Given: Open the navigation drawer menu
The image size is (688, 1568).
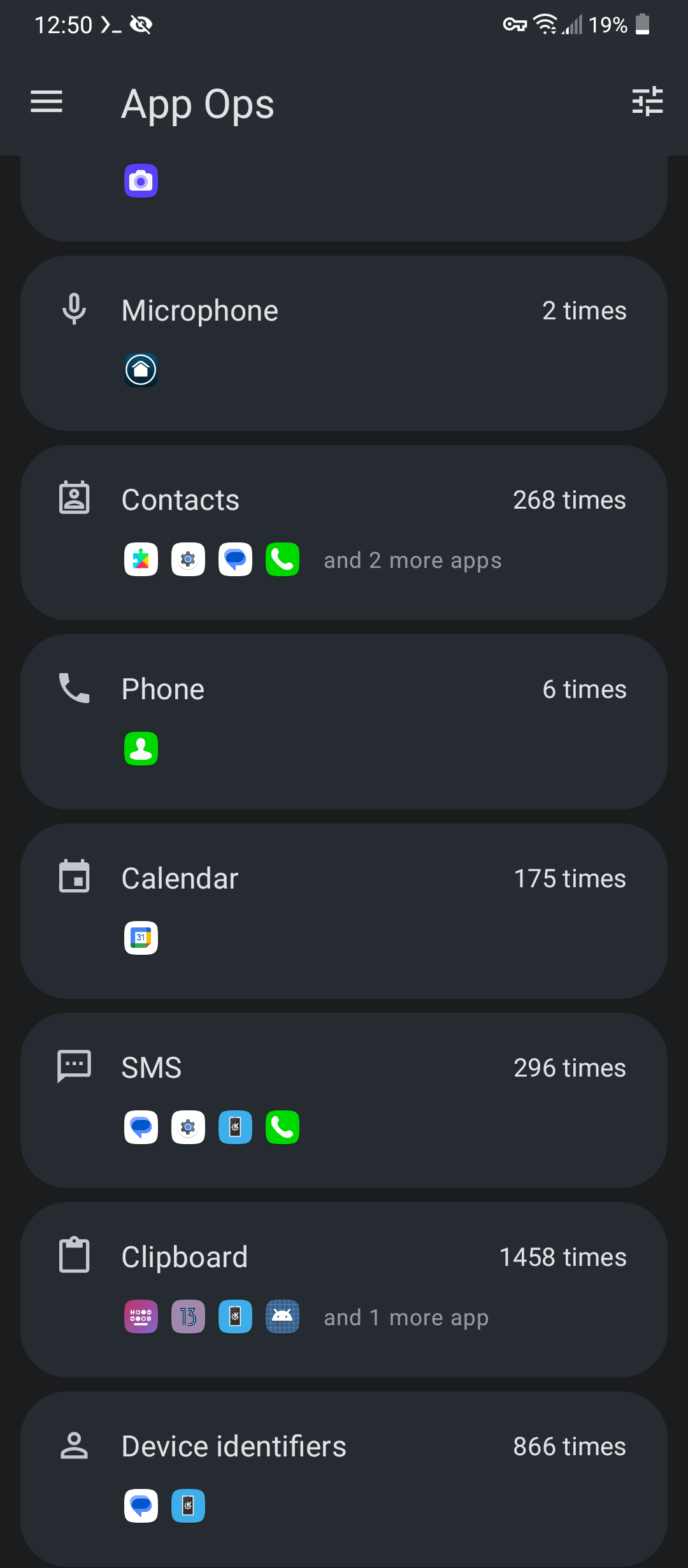Looking at the screenshot, I should click(47, 102).
